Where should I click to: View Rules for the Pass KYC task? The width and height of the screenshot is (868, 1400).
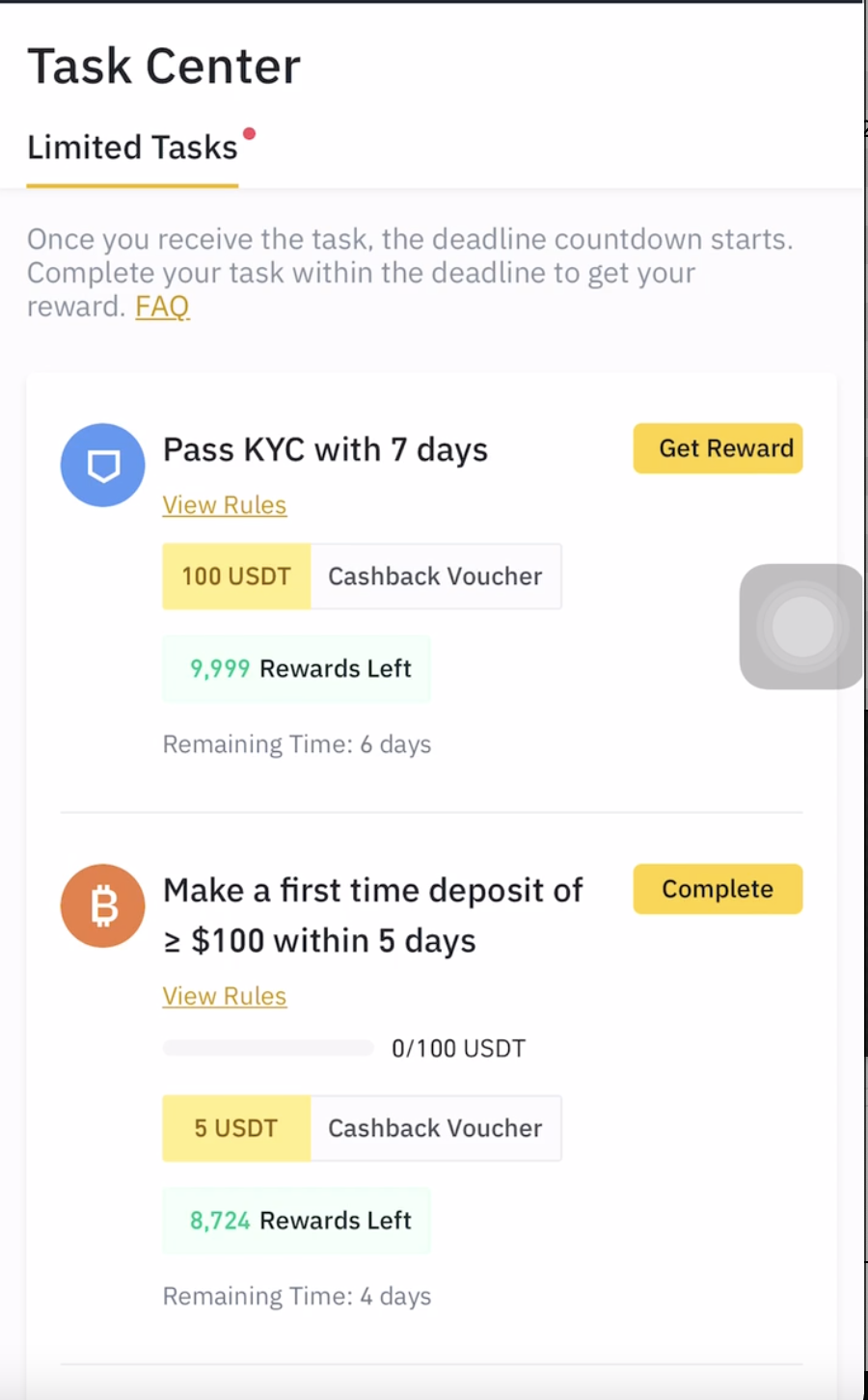(x=224, y=505)
